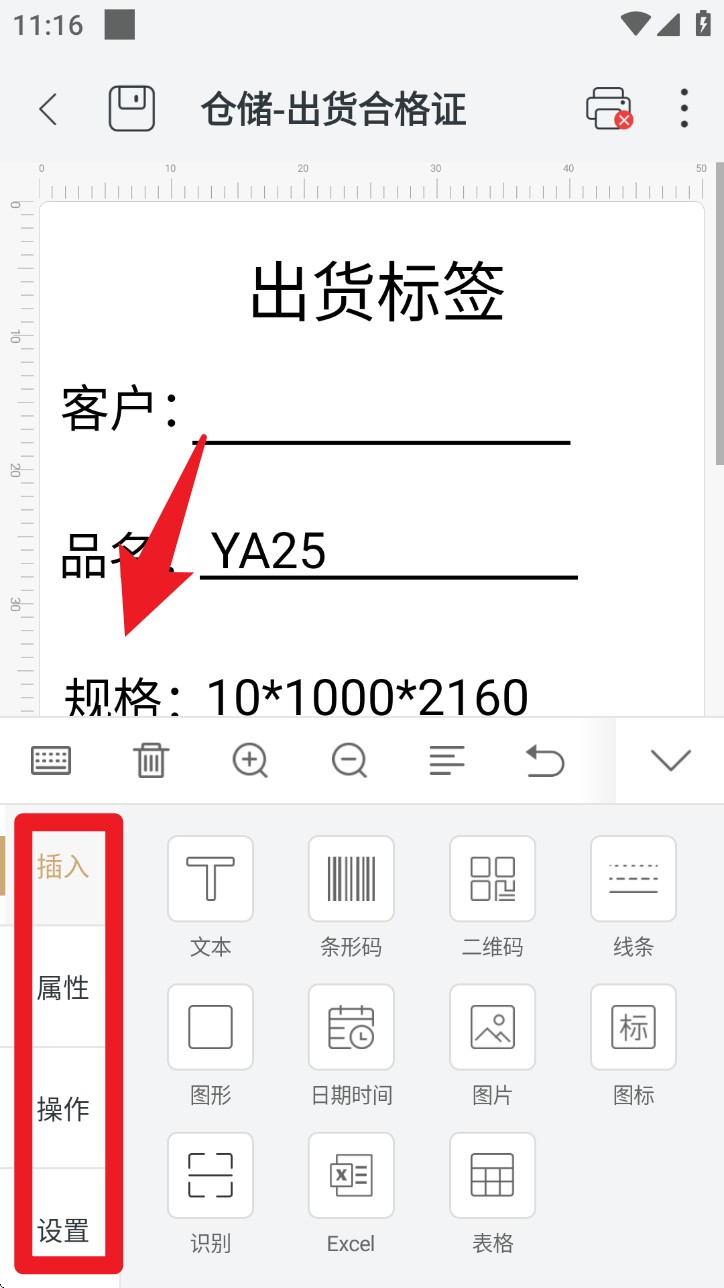
Task: Toggle the on-screen keyboard icon
Action: coord(51,760)
